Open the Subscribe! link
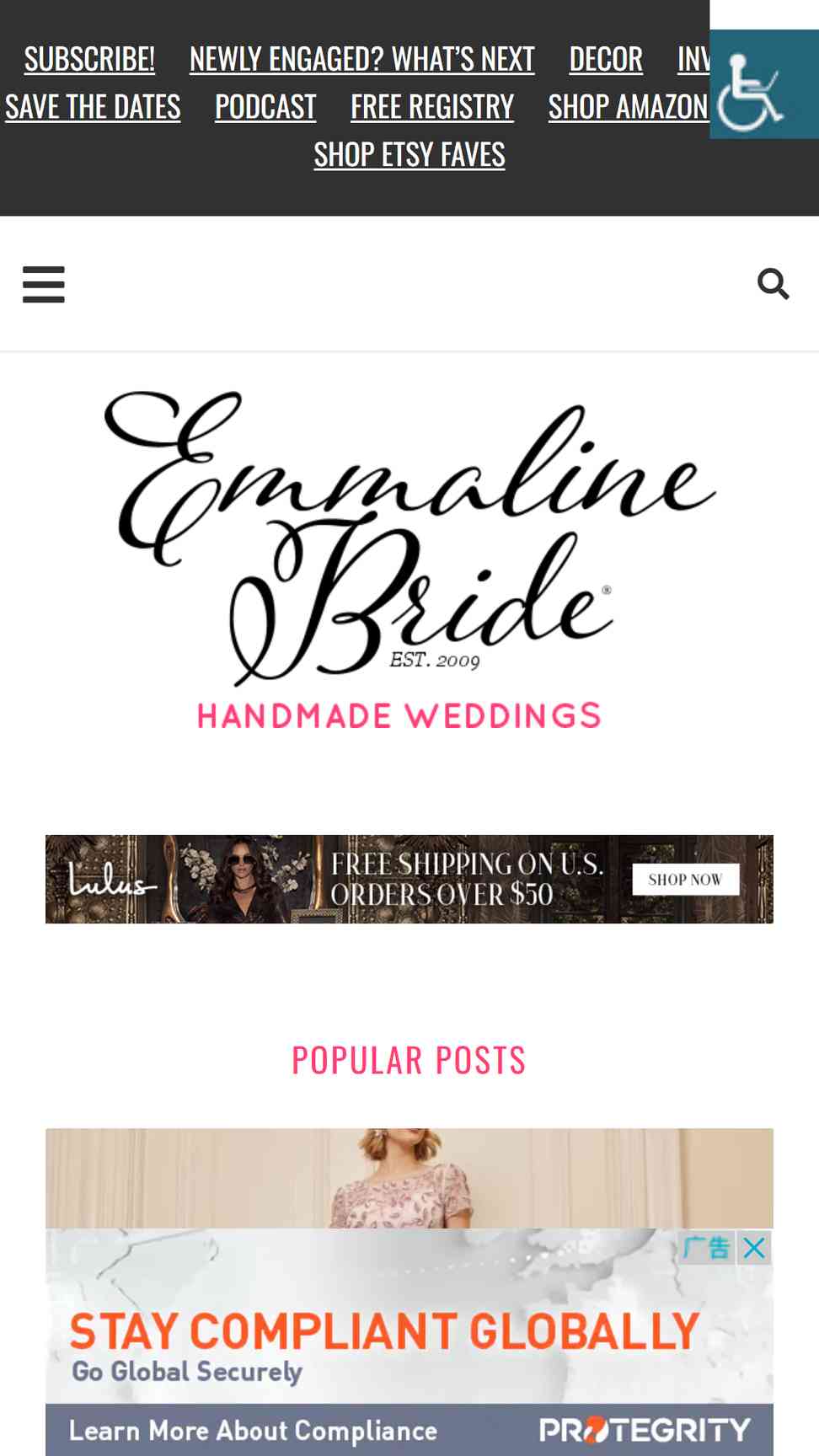819x1456 pixels. tap(89, 59)
